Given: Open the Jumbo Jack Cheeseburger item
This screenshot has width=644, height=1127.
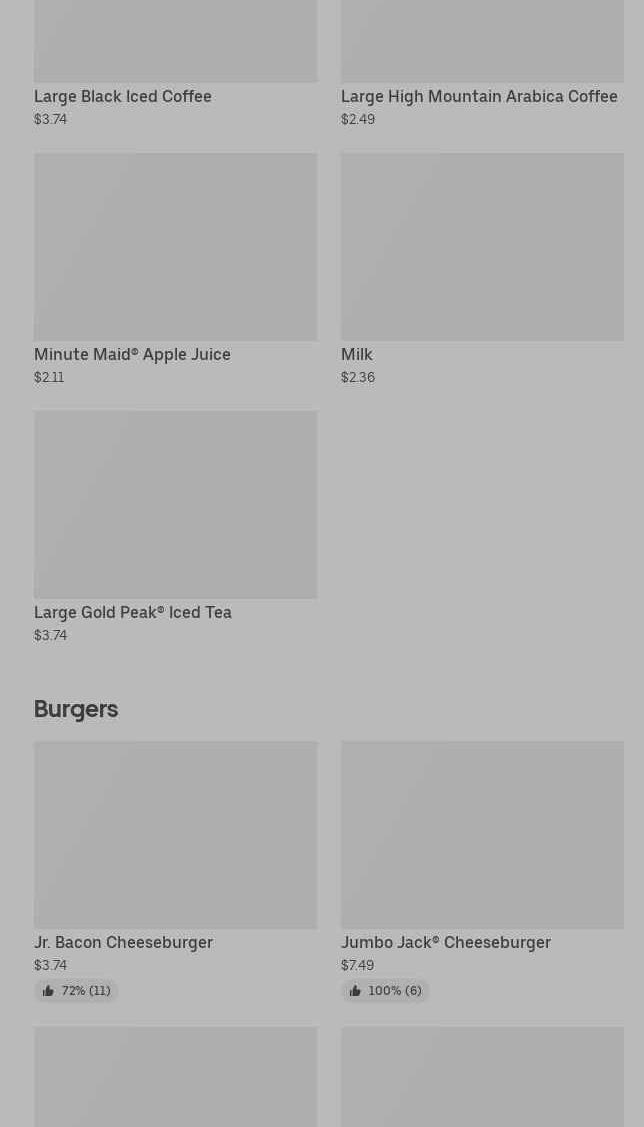Looking at the screenshot, I should click(482, 871).
